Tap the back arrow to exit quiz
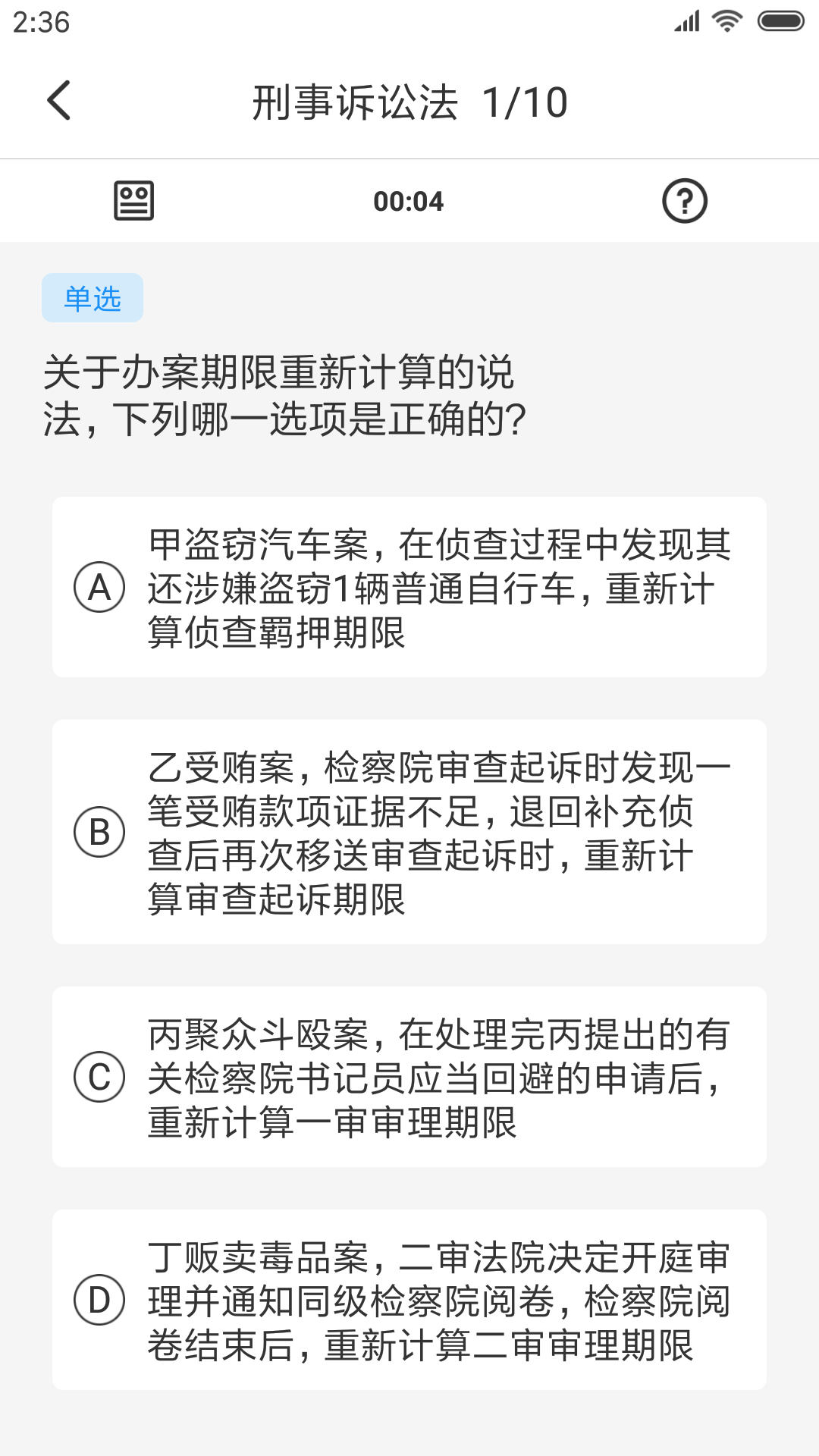 click(x=59, y=101)
